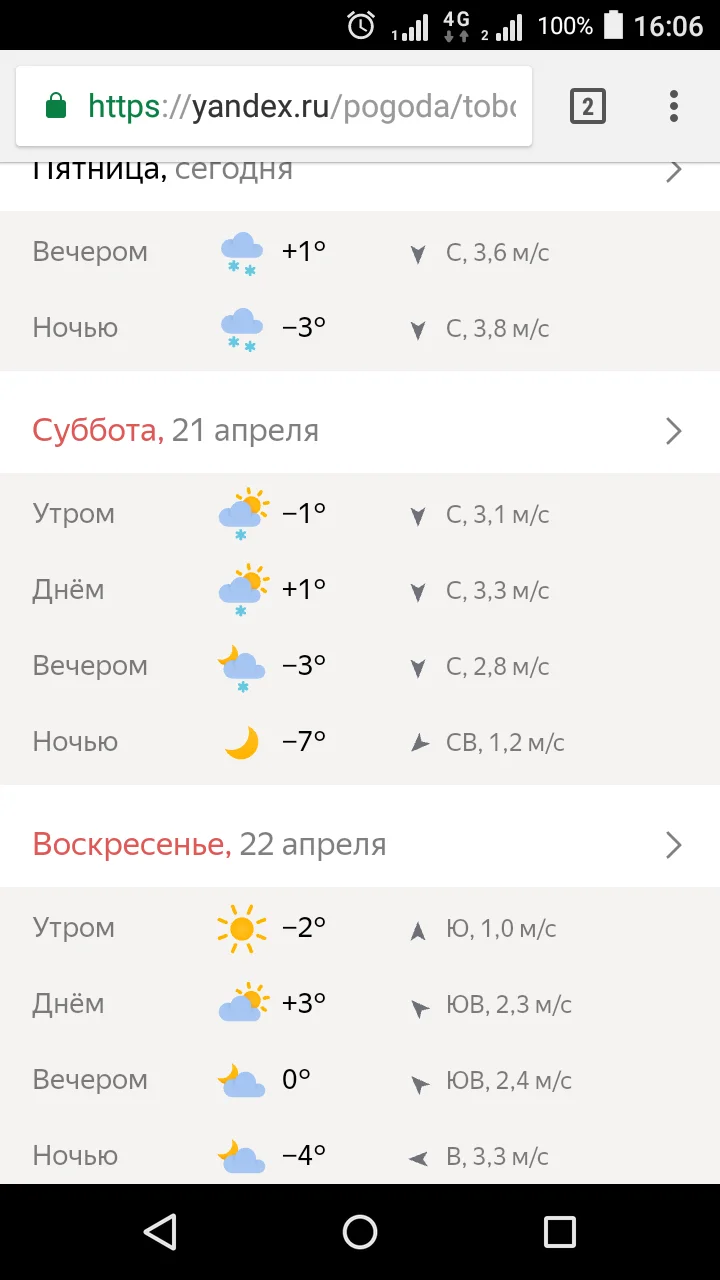The height and width of the screenshot is (1280, 720).
Task: Tap the Android home button
Action: pos(360,1231)
